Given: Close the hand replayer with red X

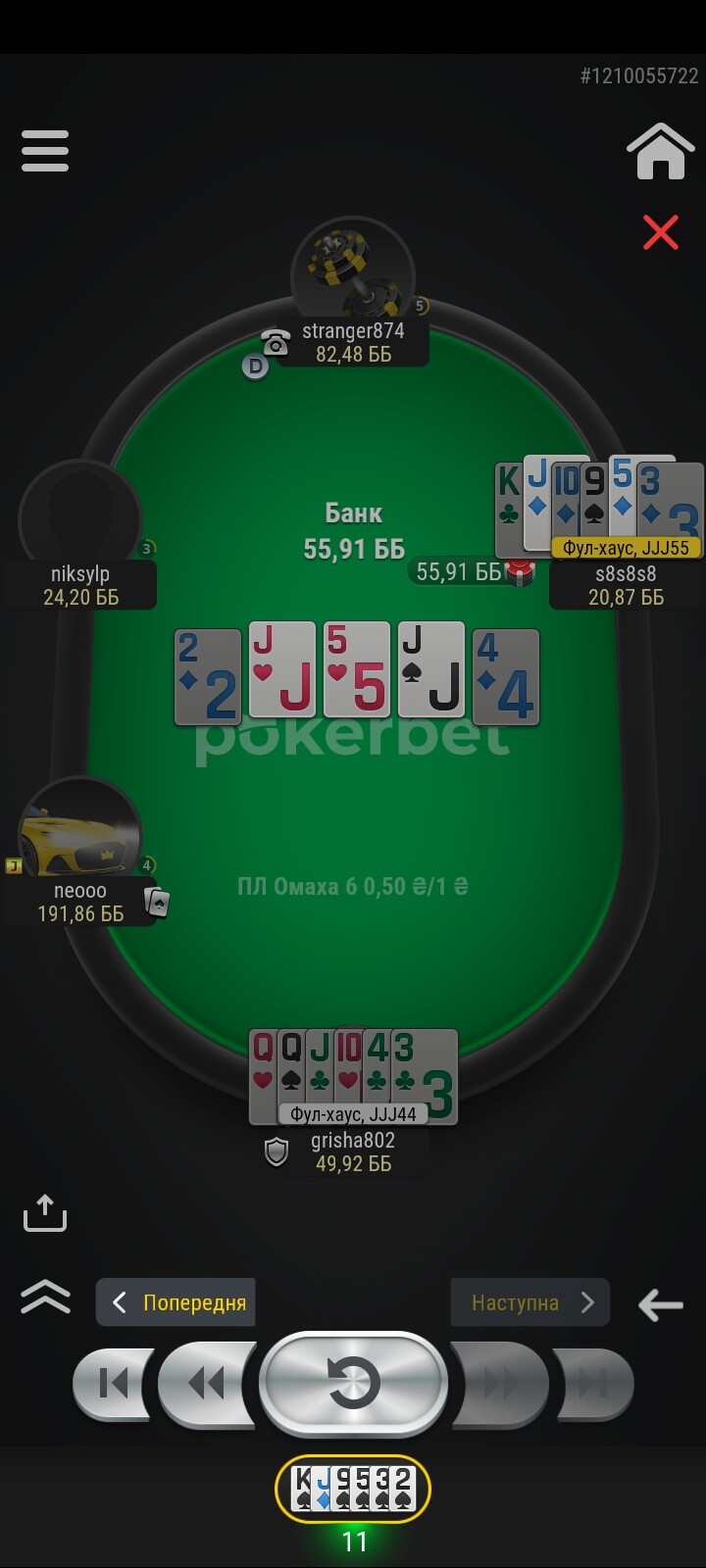Looking at the screenshot, I should click(x=660, y=232).
